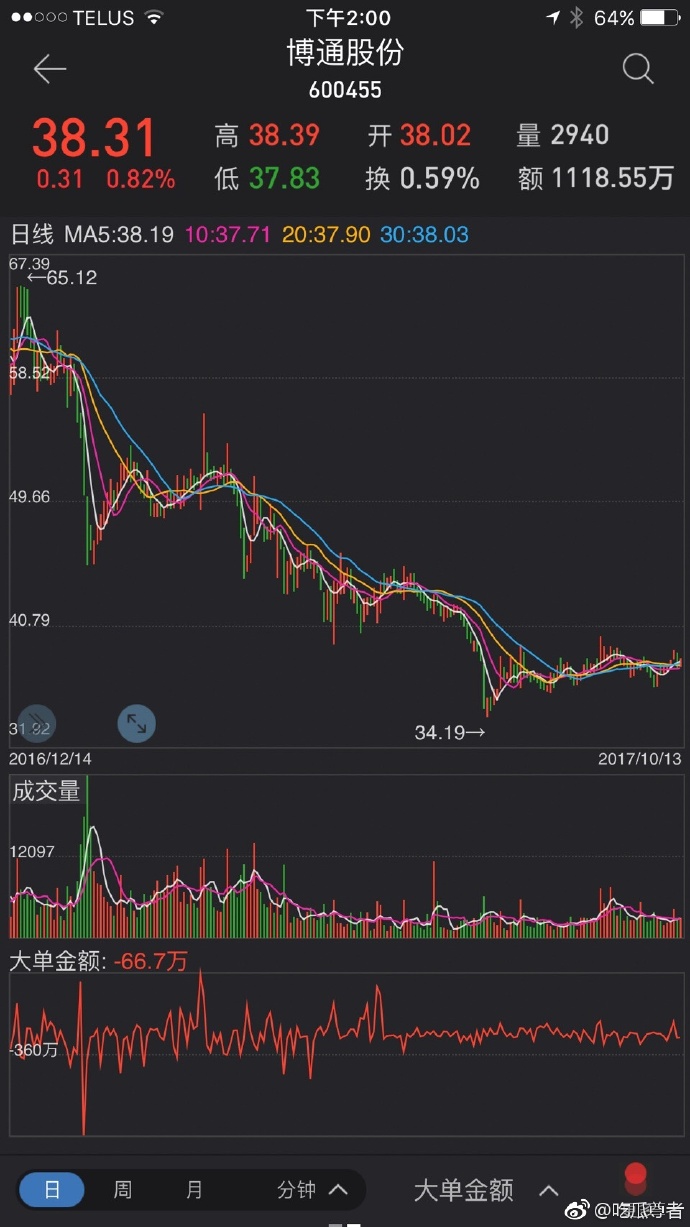Switch to the 周 weekly chart
Viewport: 690px width, 1227px height.
pos(122,1190)
